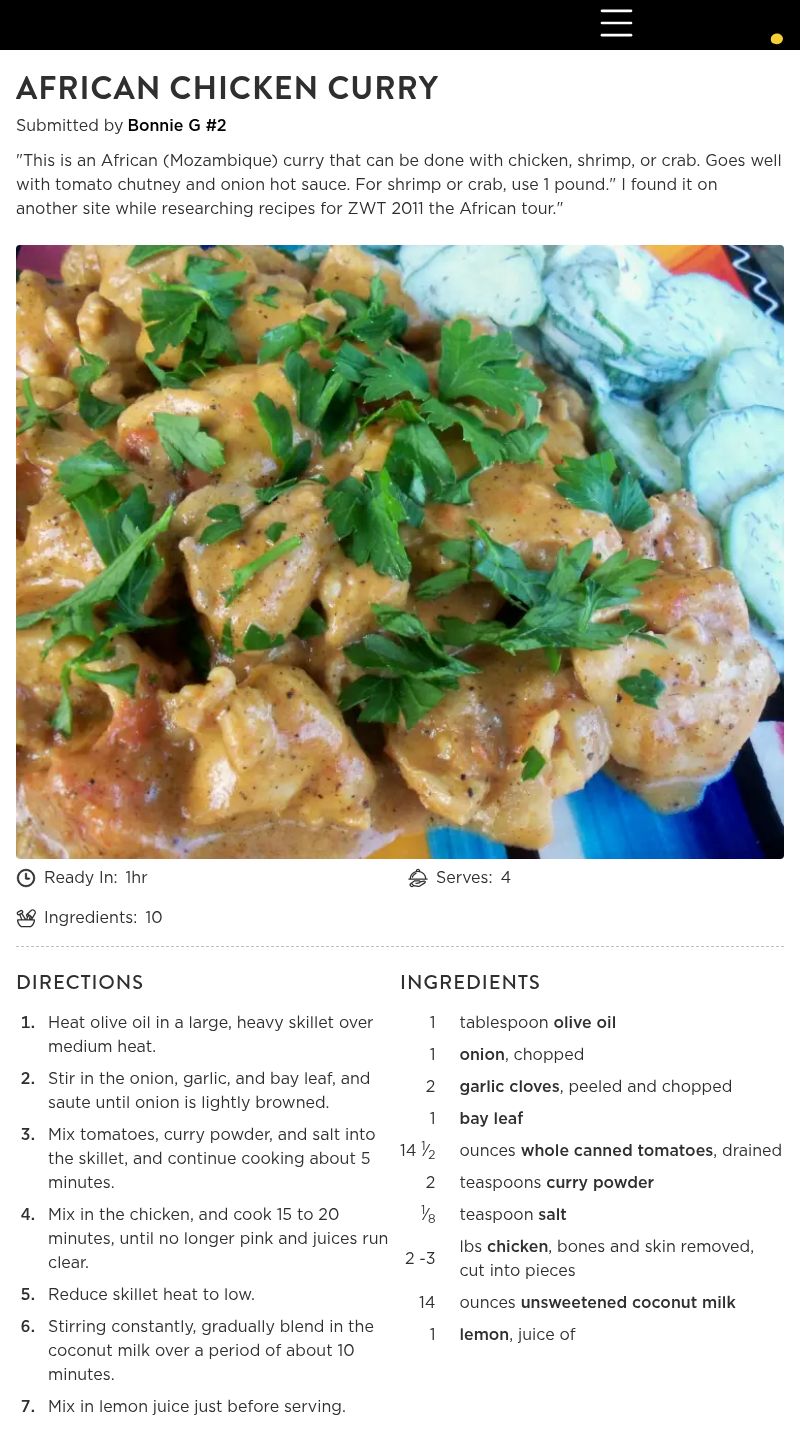
Task: Open the olive oil ingredient link
Action: click(x=584, y=1023)
